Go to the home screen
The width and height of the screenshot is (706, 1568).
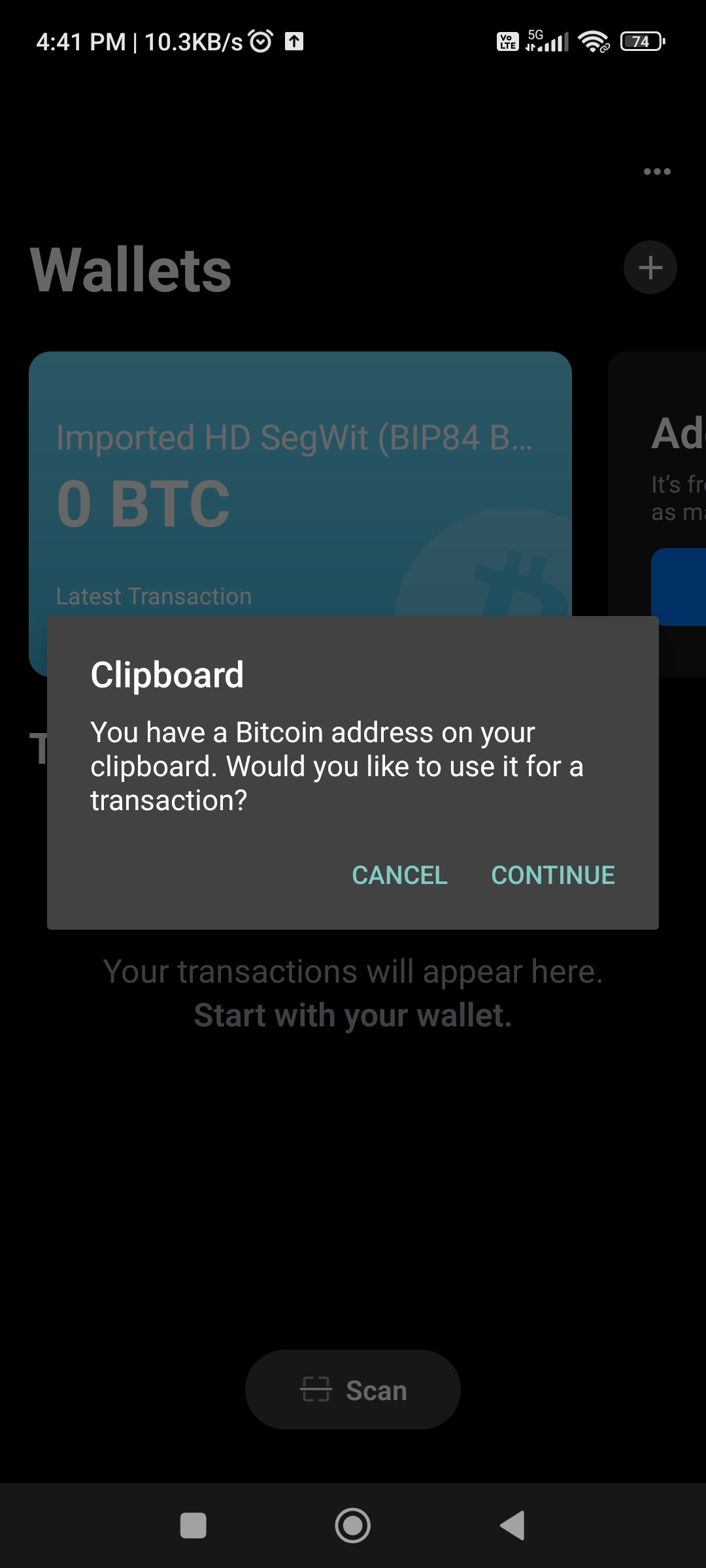point(353,1526)
